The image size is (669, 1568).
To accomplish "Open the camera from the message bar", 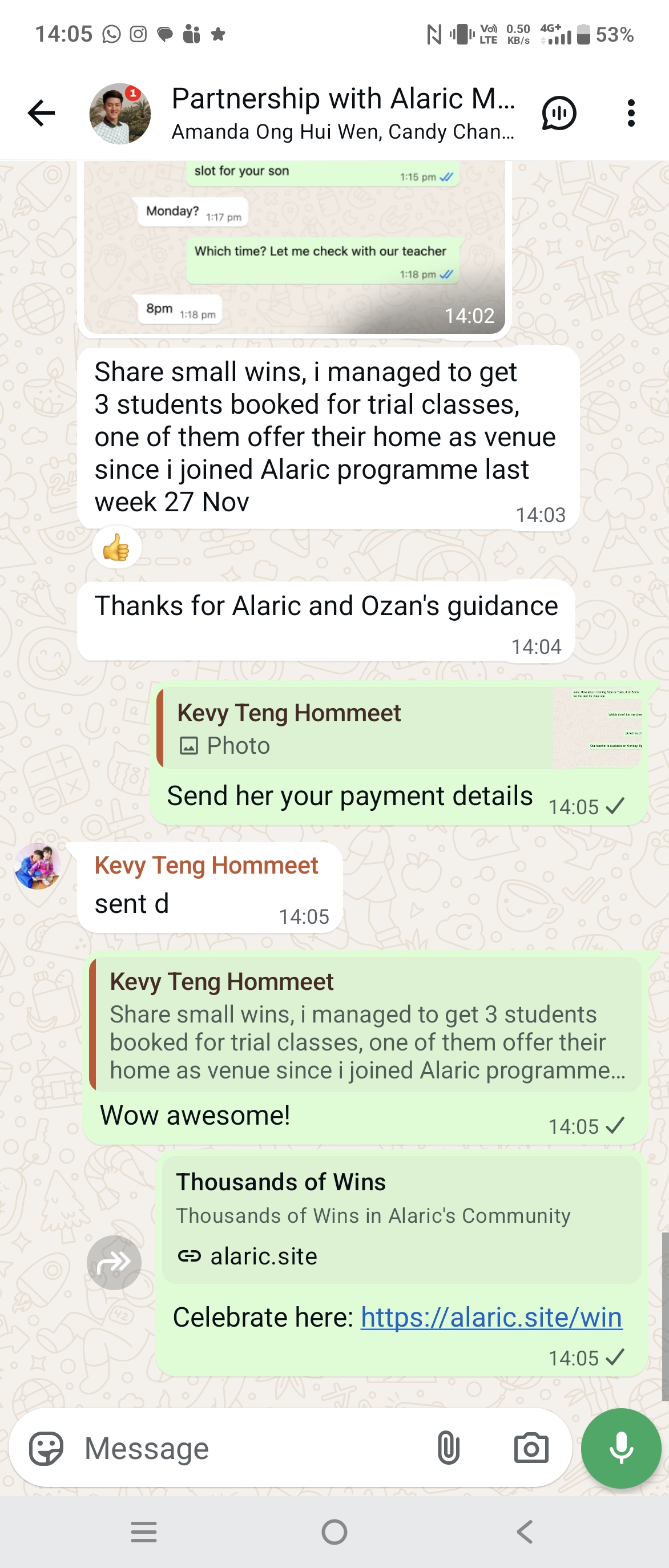I will click(x=531, y=1448).
